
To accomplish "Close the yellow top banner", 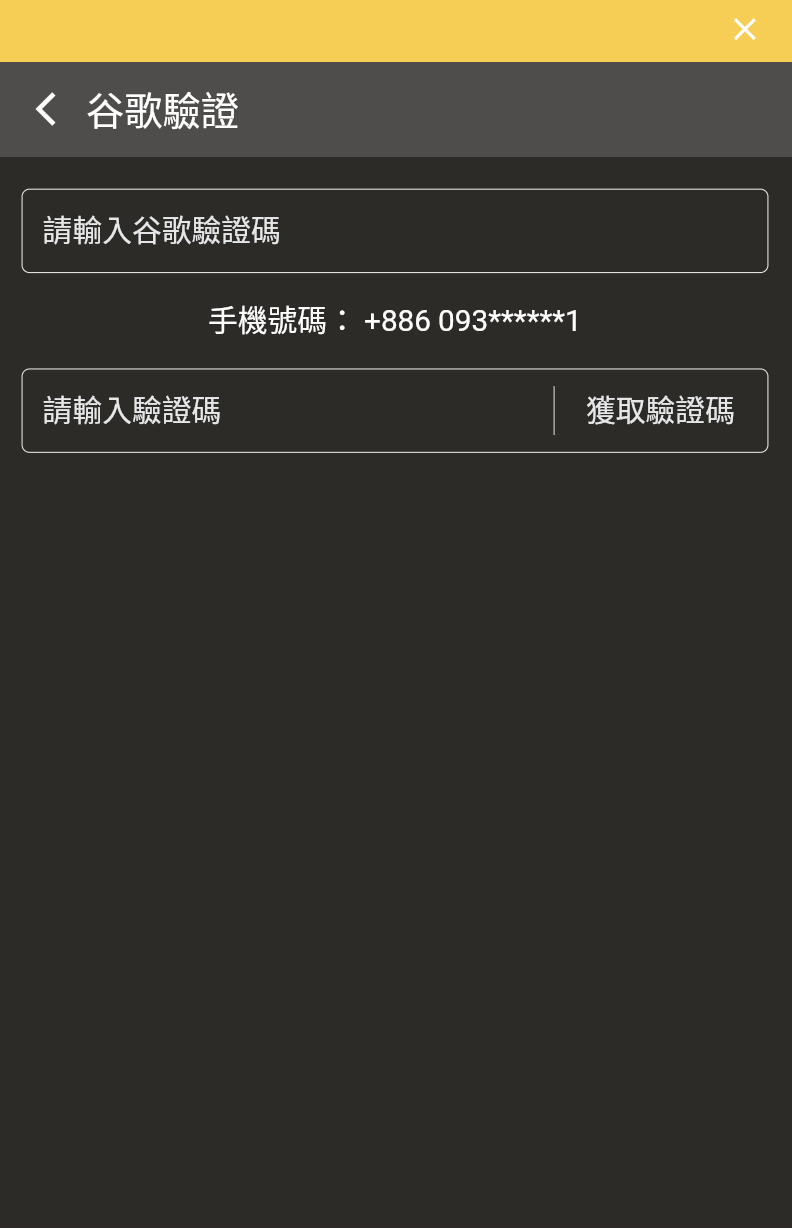I will [x=744, y=30].
